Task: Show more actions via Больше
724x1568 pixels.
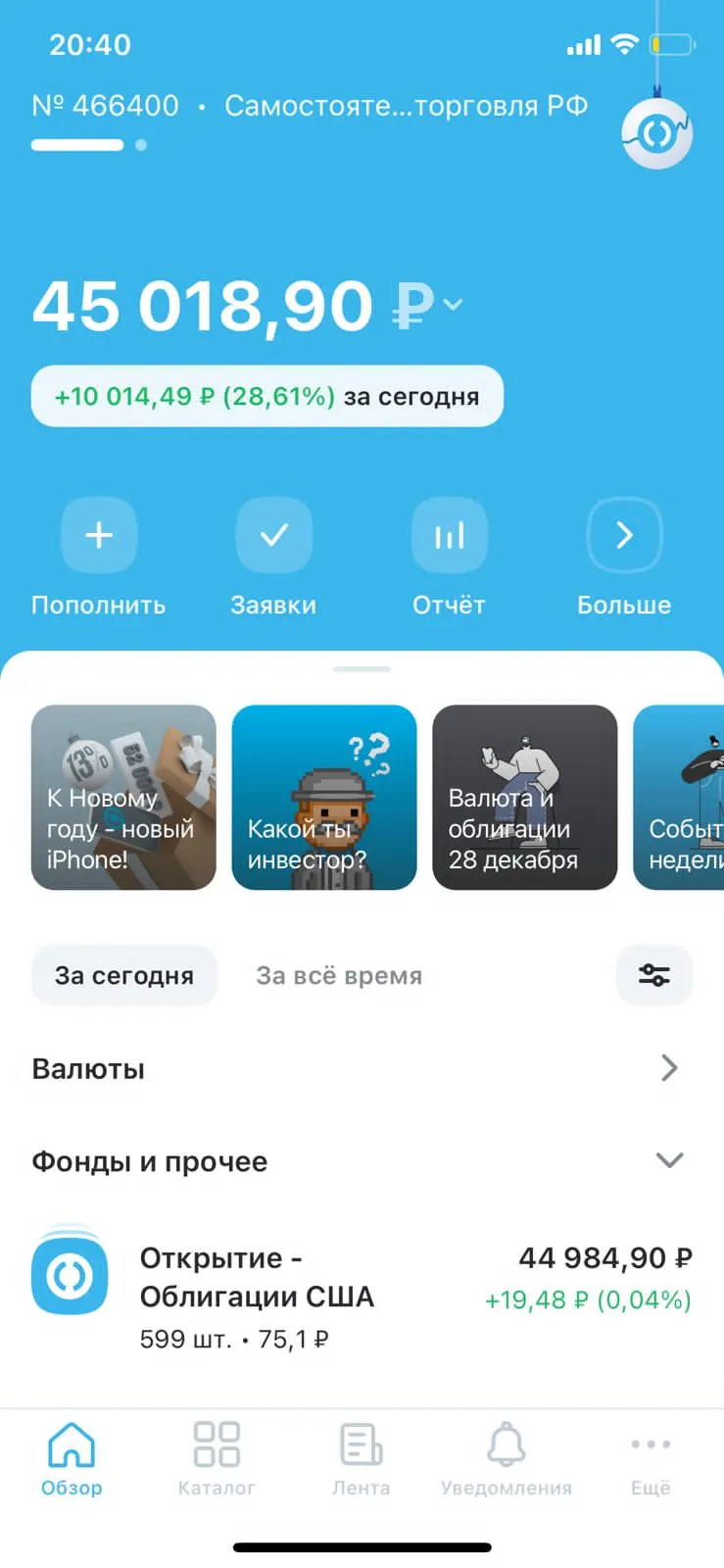Action: (x=625, y=535)
